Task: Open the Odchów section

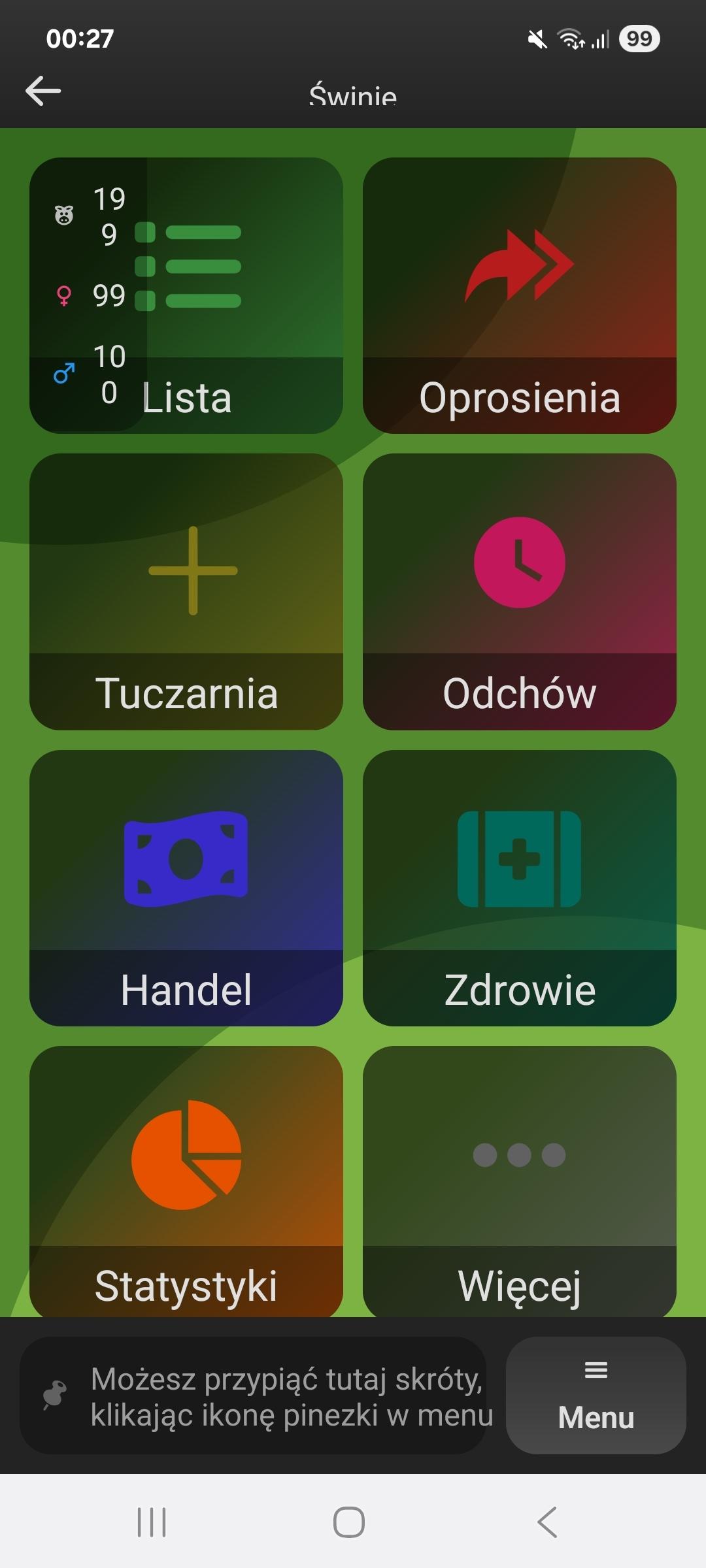Action: 519,591
